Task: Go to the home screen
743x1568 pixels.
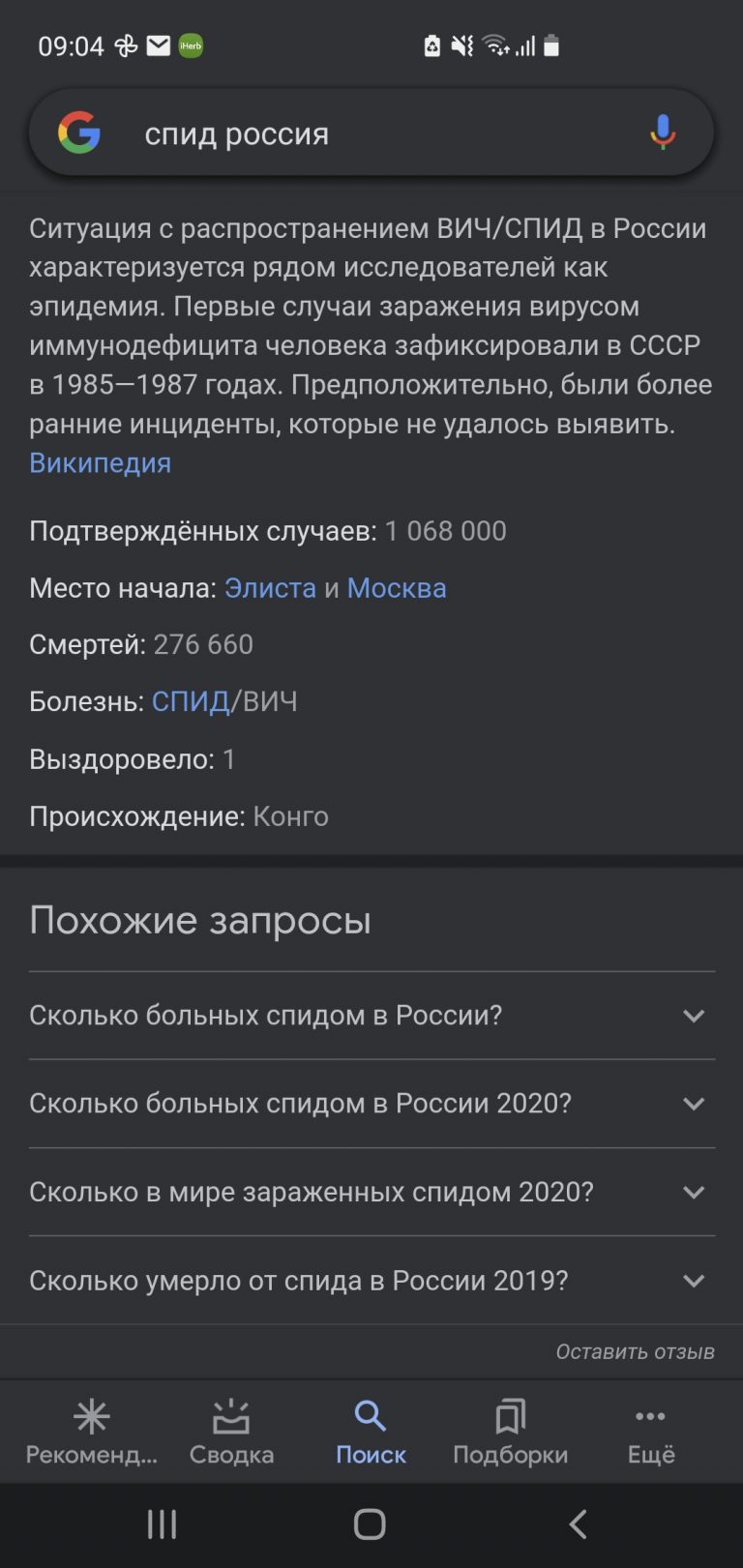Action: (x=370, y=1524)
